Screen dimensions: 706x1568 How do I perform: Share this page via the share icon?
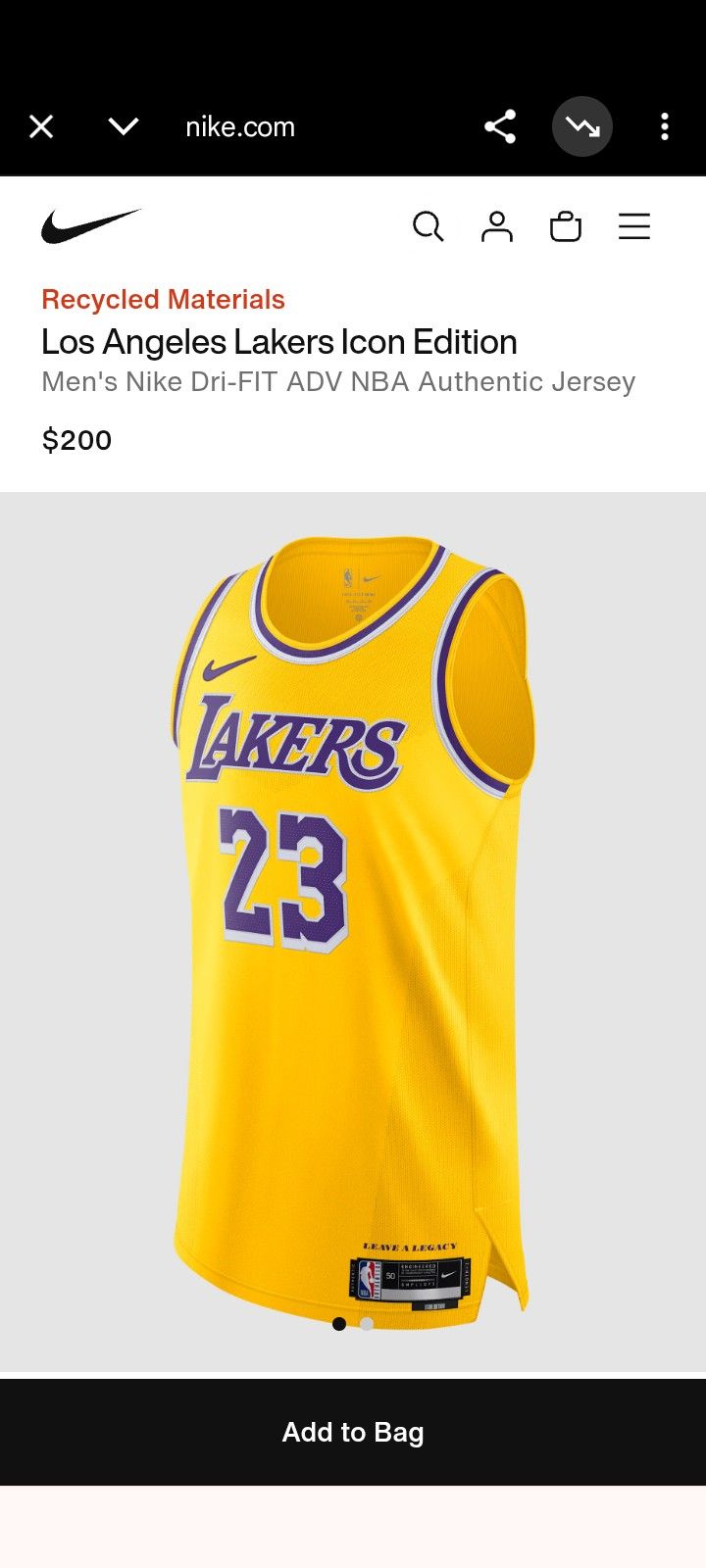[500, 125]
